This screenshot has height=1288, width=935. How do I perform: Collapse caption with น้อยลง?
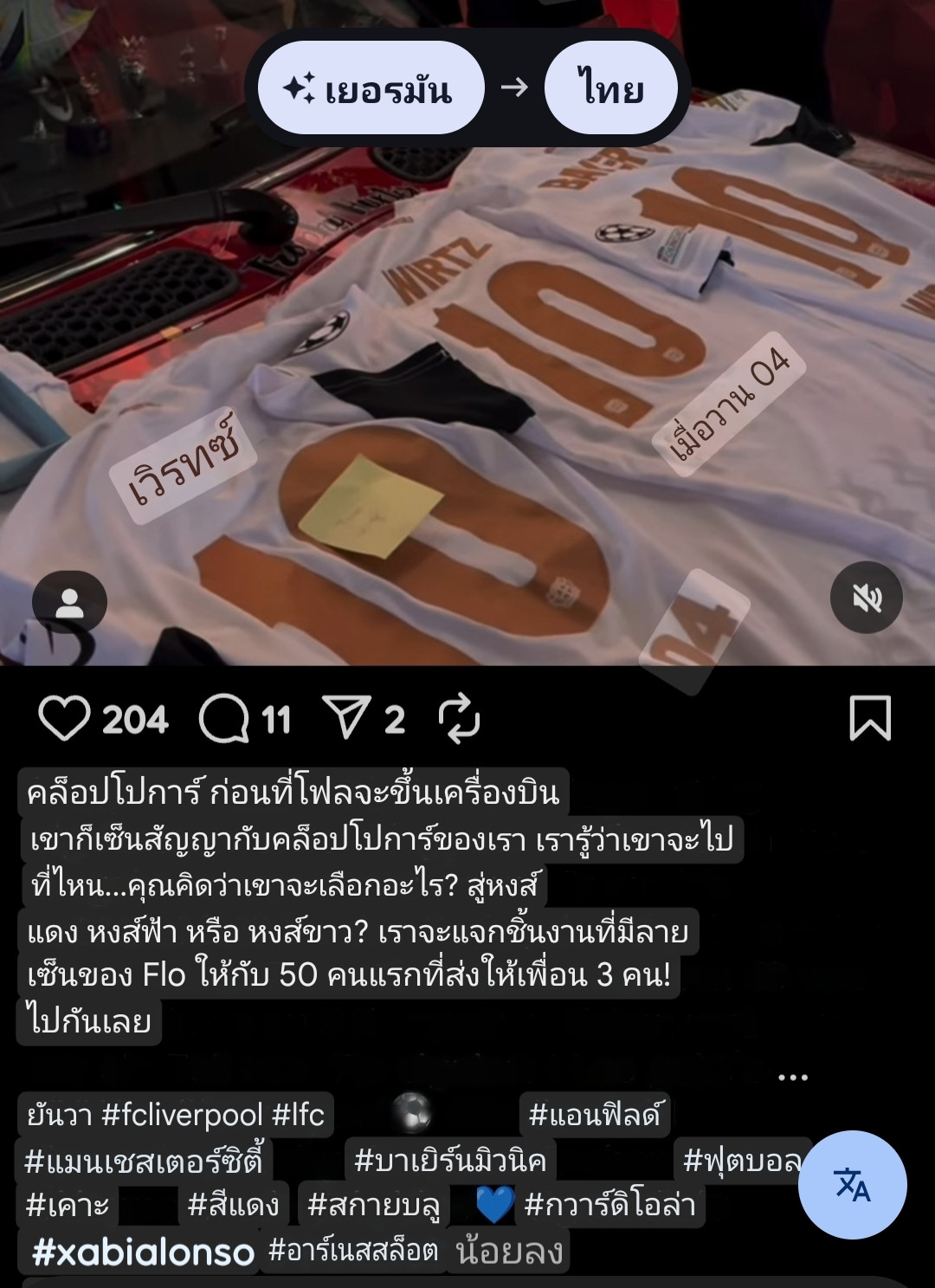(509, 1252)
